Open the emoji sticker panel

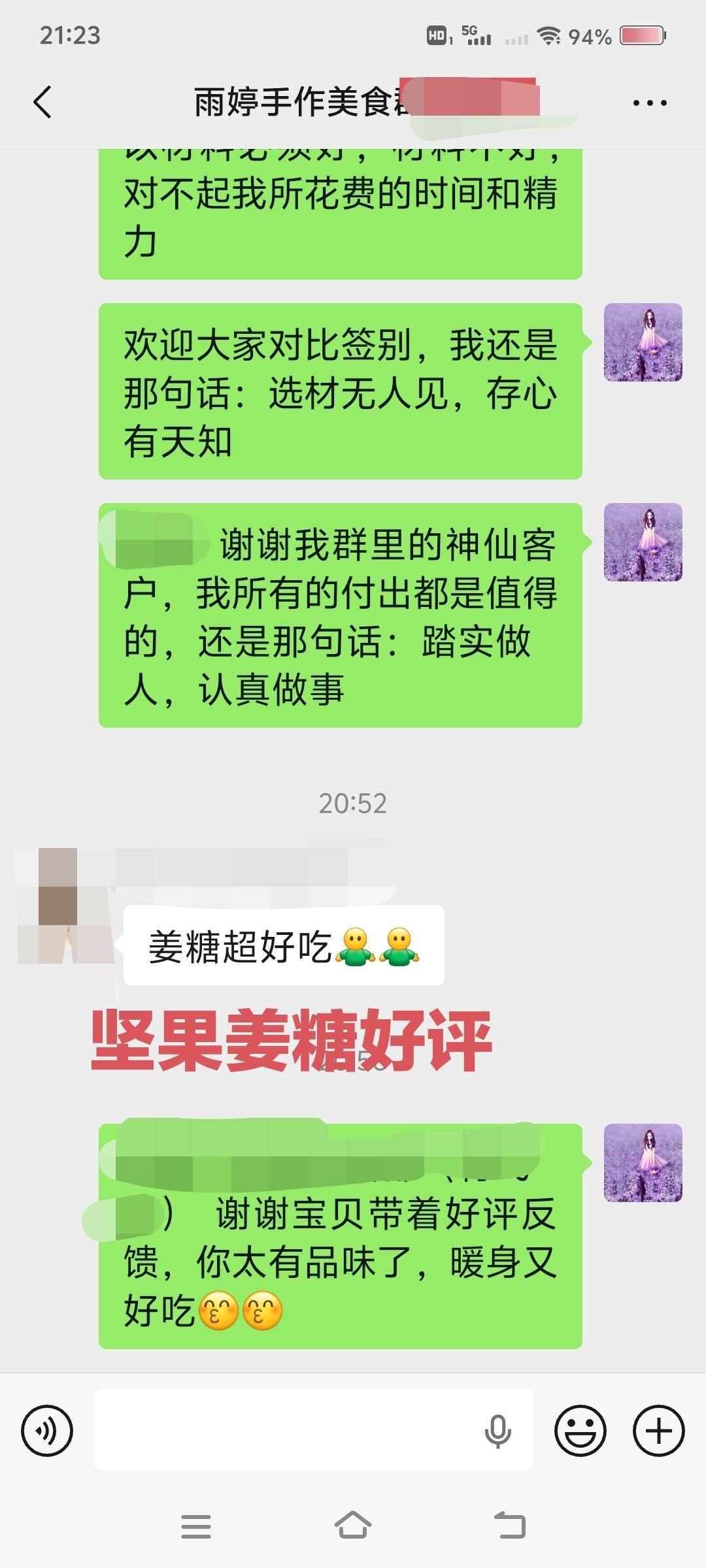[x=580, y=1431]
